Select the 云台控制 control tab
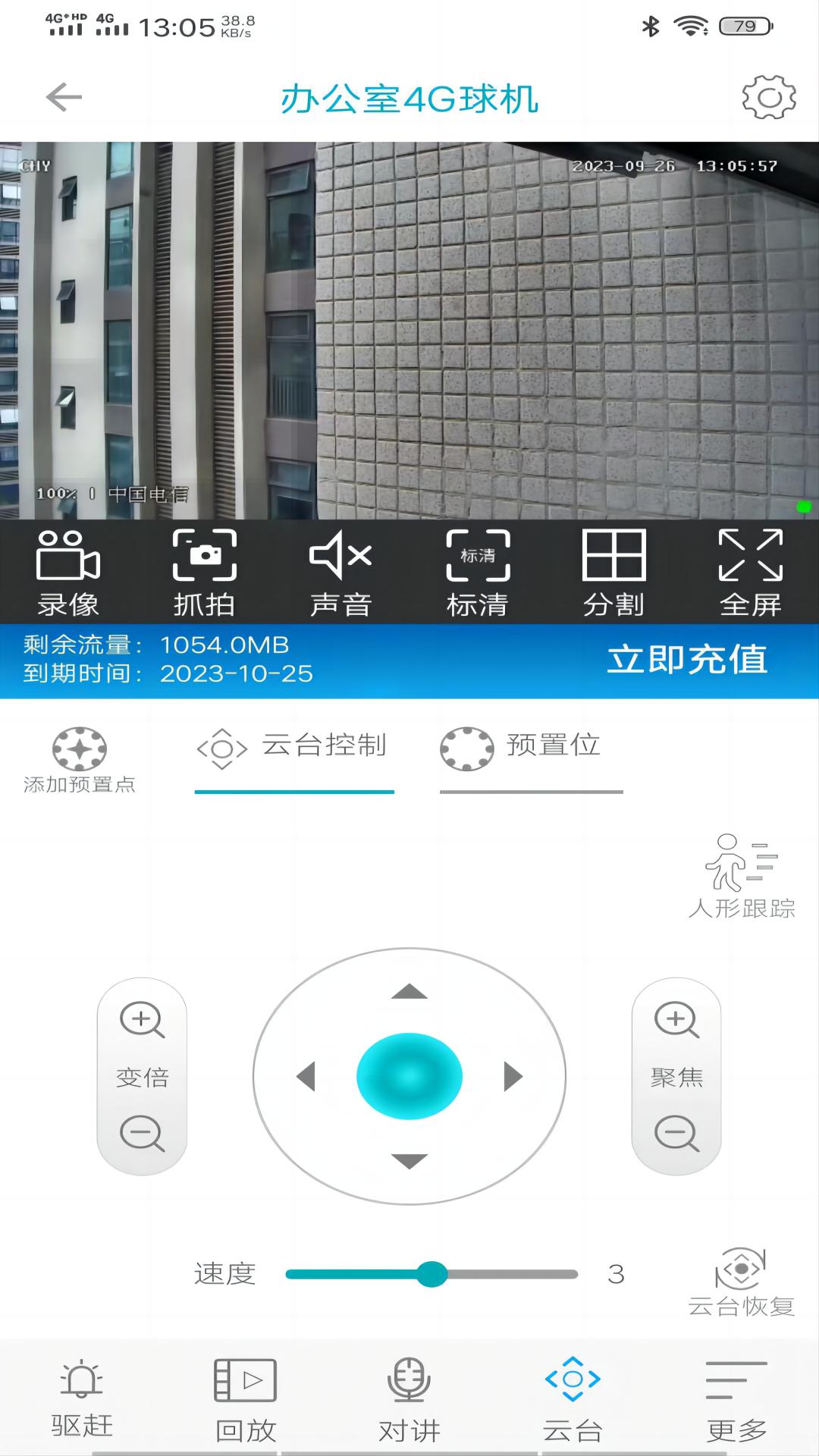This screenshot has width=819, height=1456. point(296,747)
